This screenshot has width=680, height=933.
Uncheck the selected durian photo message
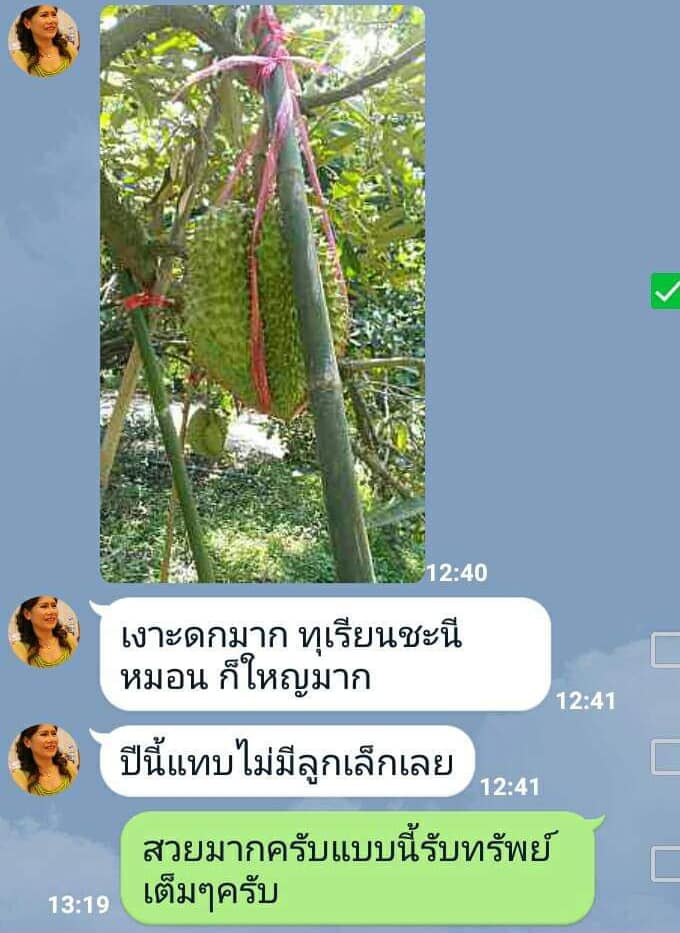tap(665, 291)
